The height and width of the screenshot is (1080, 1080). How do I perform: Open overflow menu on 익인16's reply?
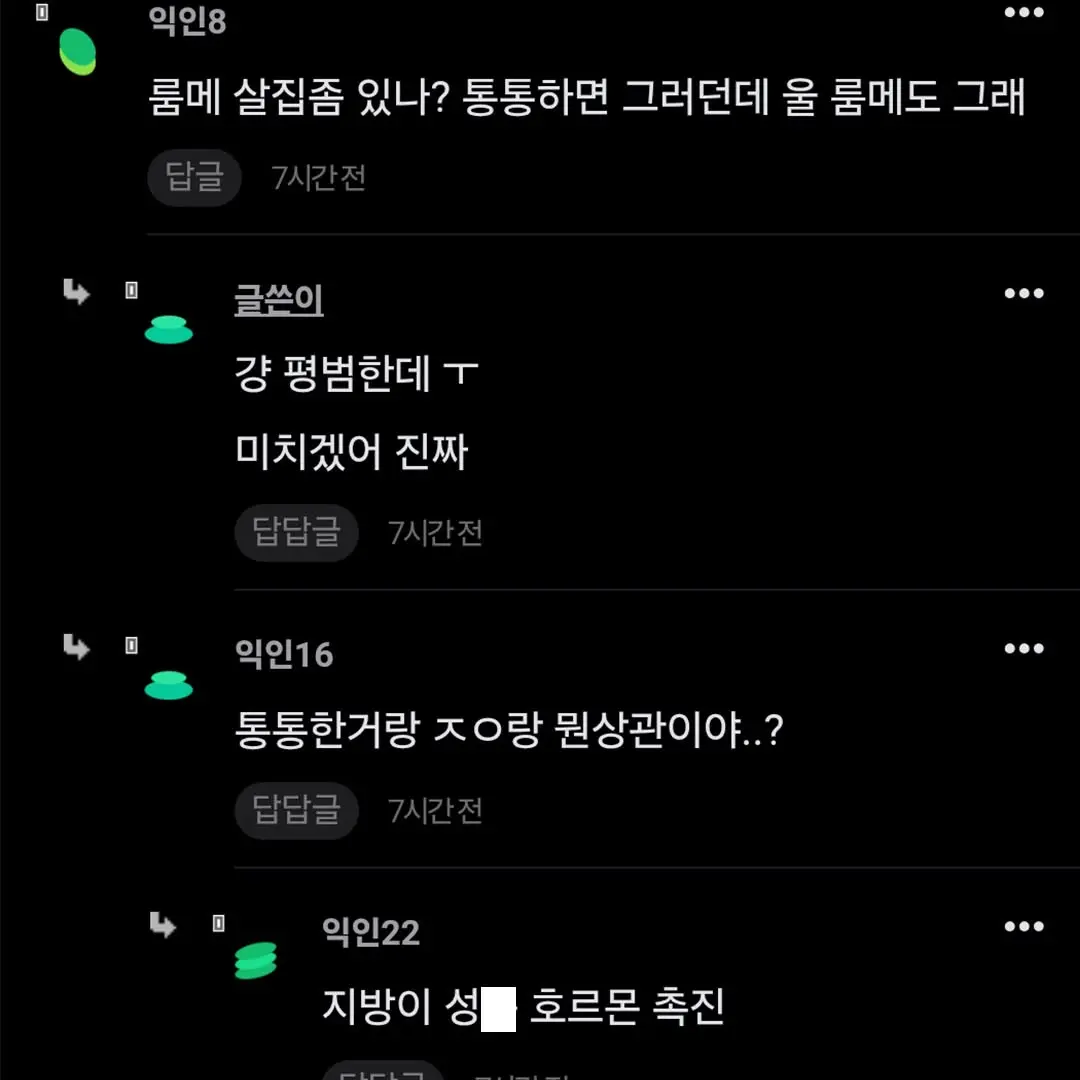pyautogui.click(x=1023, y=649)
